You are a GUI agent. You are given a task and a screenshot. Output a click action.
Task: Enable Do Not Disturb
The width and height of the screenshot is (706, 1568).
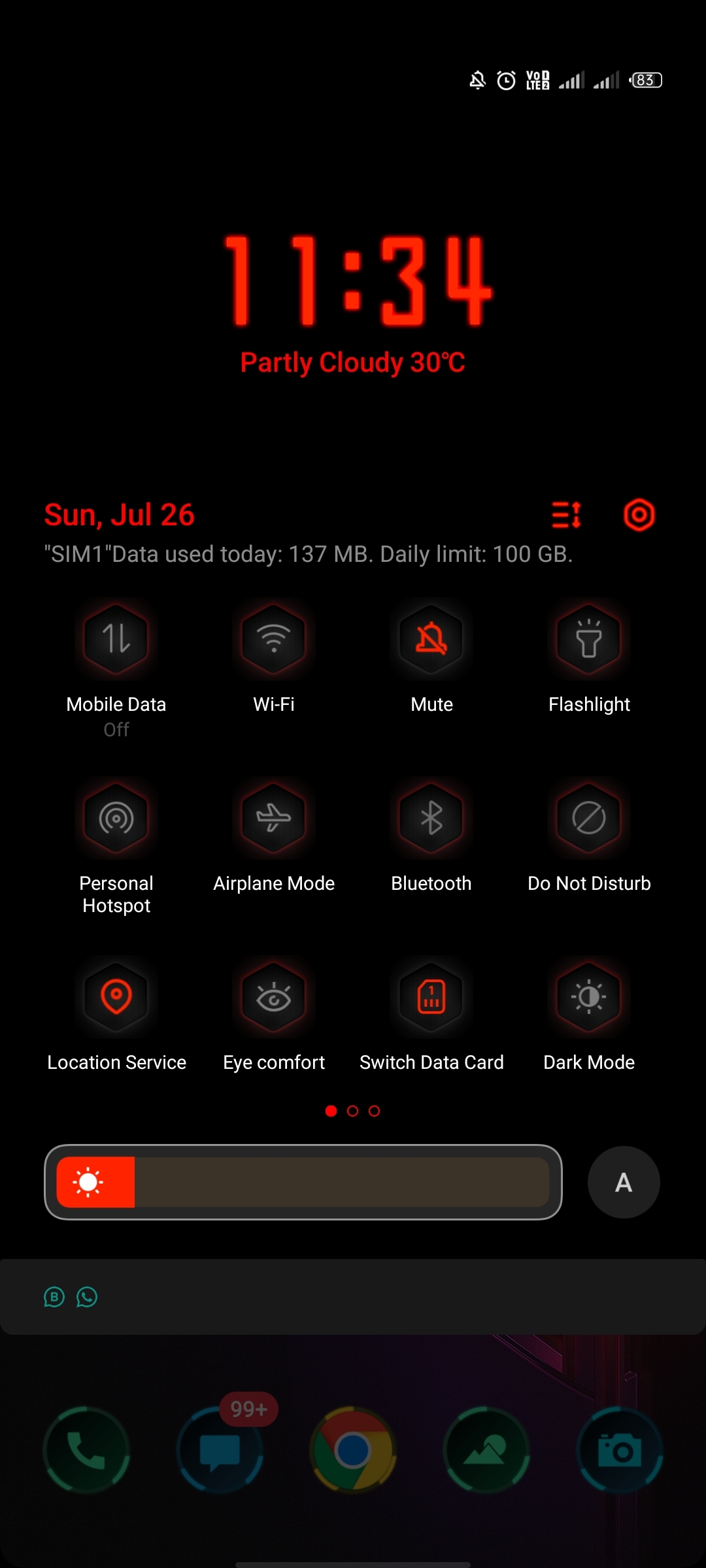pyautogui.click(x=589, y=817)
